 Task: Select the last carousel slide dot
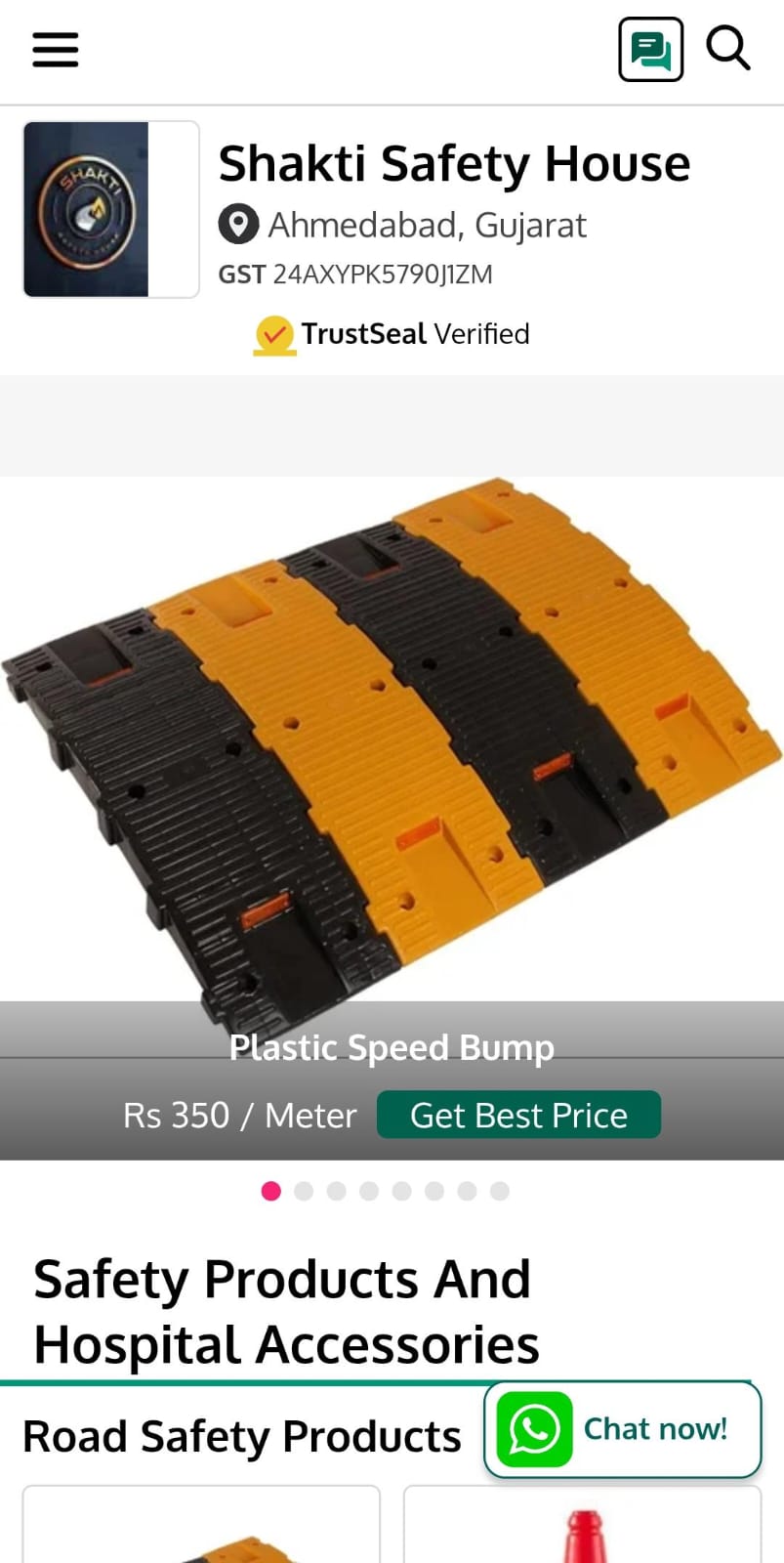click(500, 1191)
